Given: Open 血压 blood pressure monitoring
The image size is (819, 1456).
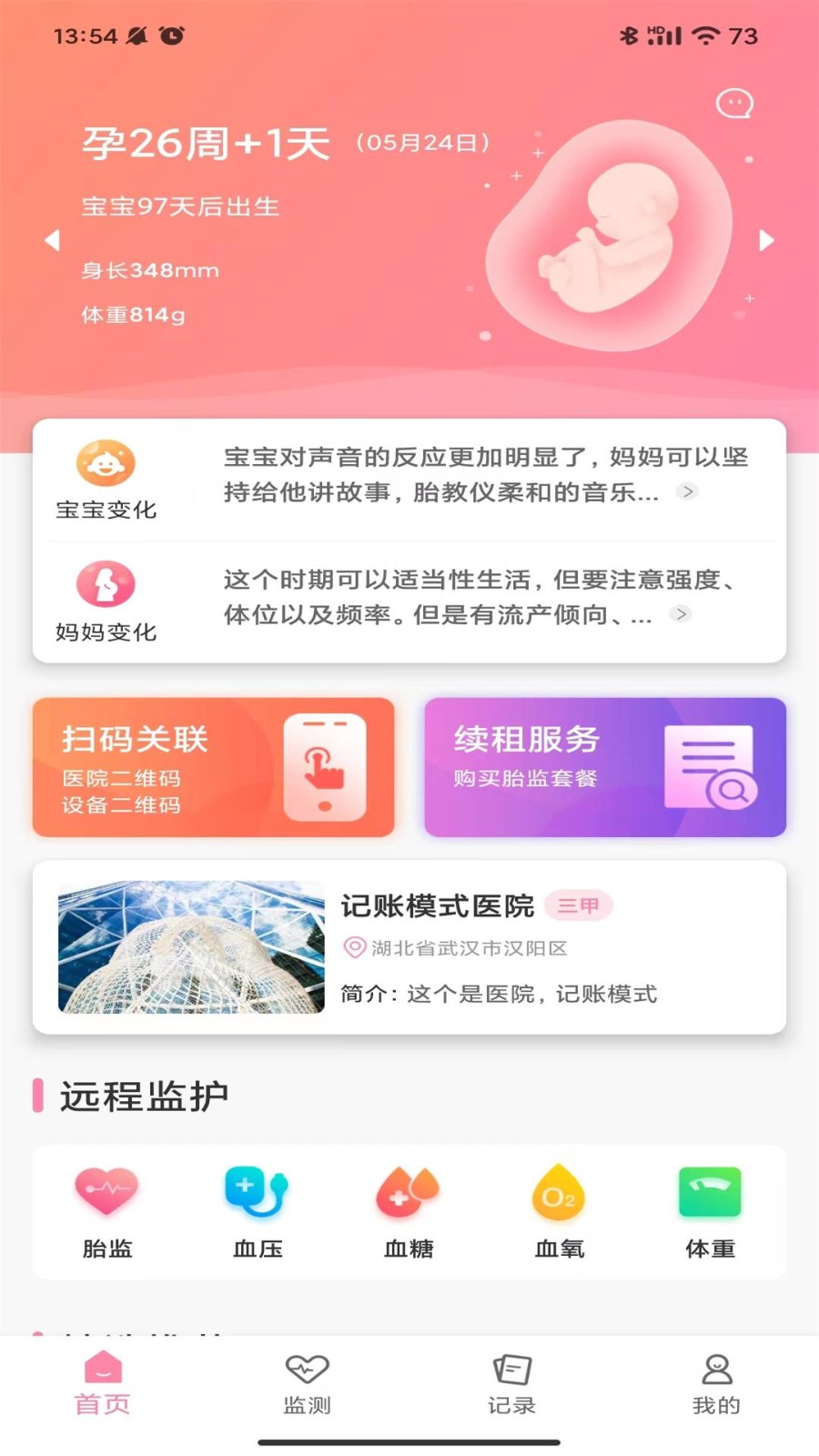Looking at the screenshot, I should 258,1212.
